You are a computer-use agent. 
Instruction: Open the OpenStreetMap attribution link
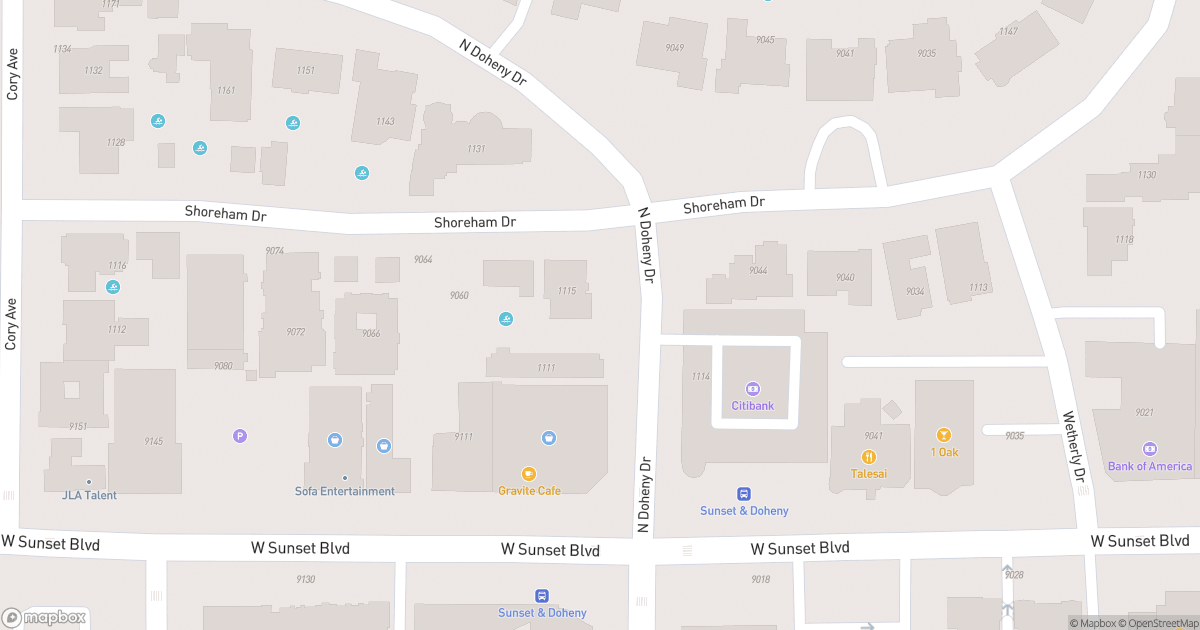[x=1160, y=623]
